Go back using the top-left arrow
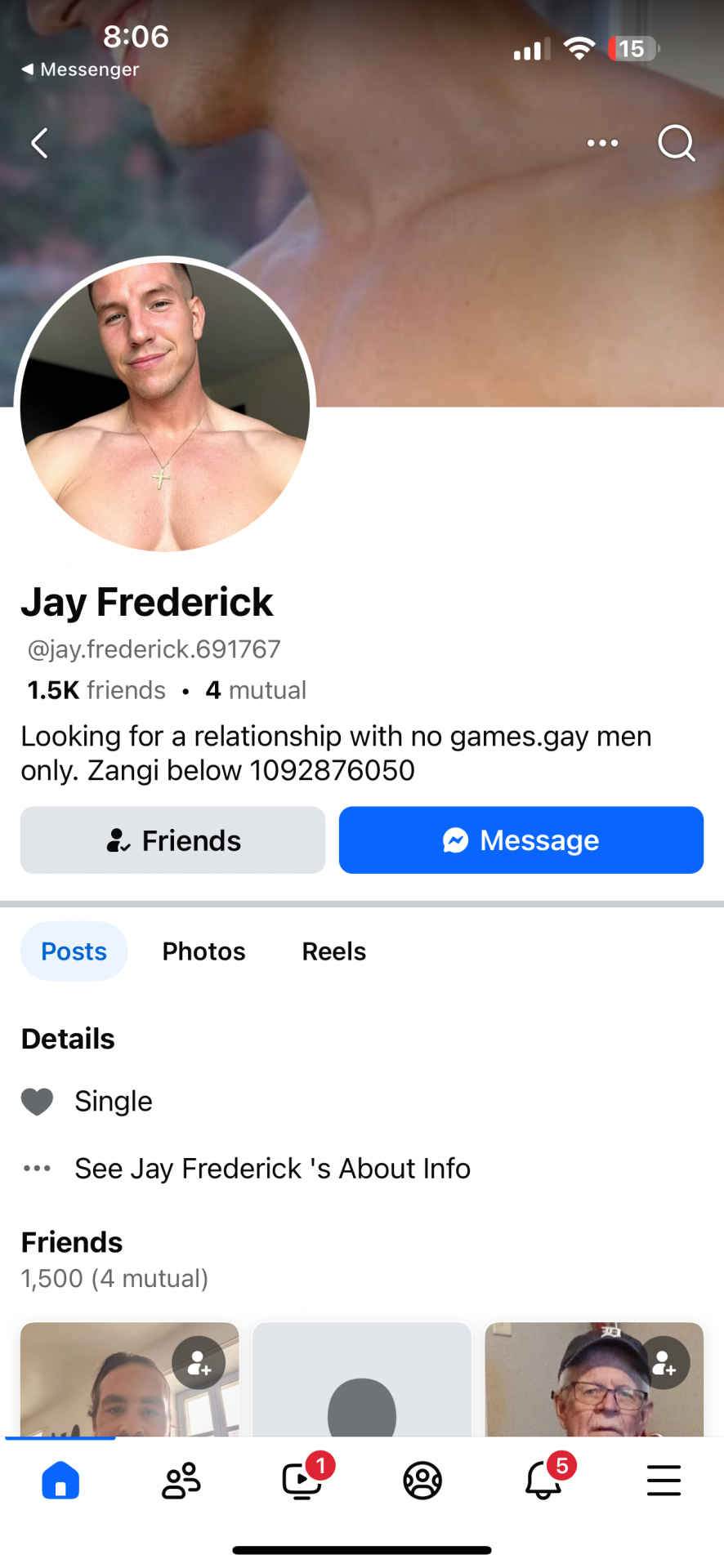This screenshot has width=724, height=1568. point(39,143)
